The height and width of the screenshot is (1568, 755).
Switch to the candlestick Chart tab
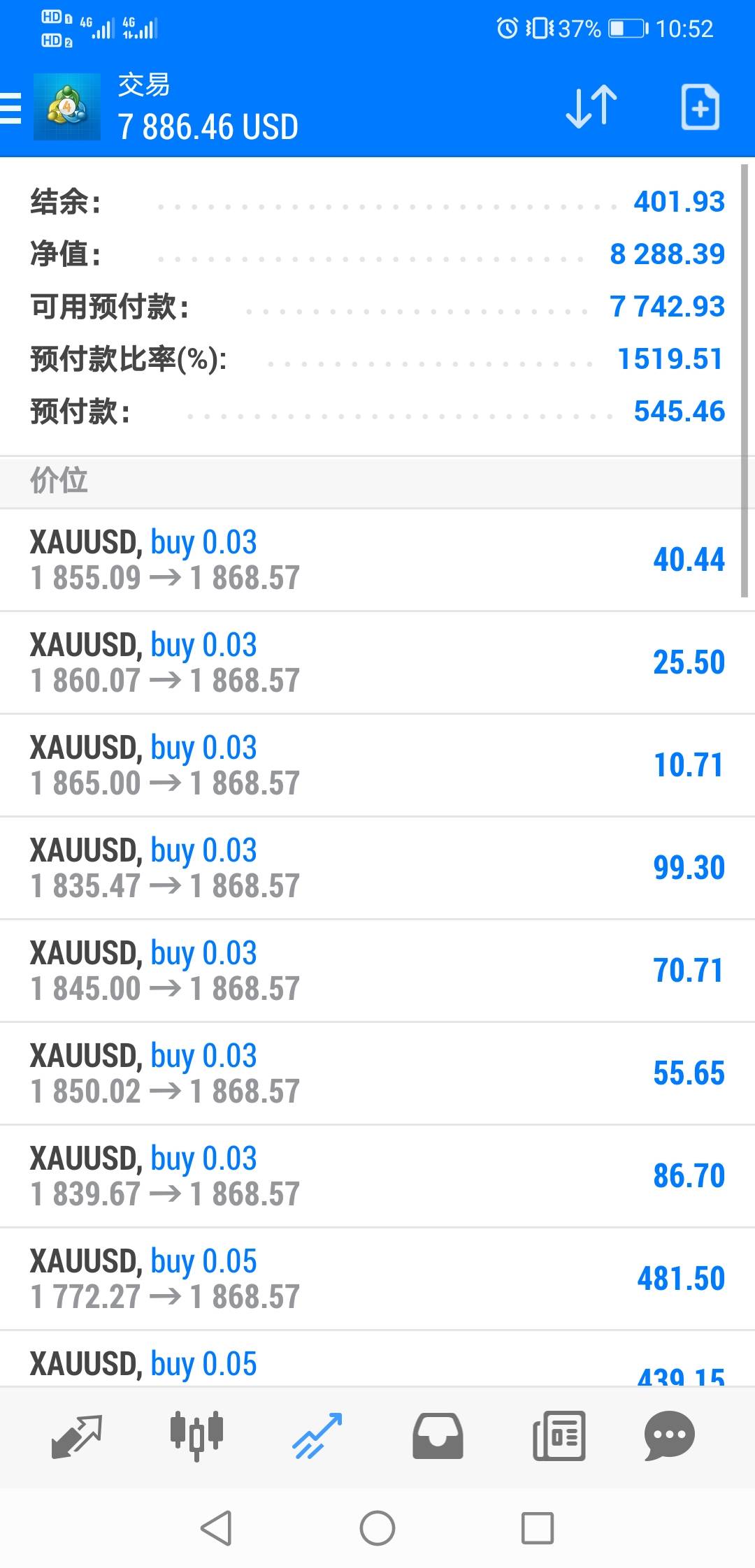pyautogui.click(x=196, y=1437)
